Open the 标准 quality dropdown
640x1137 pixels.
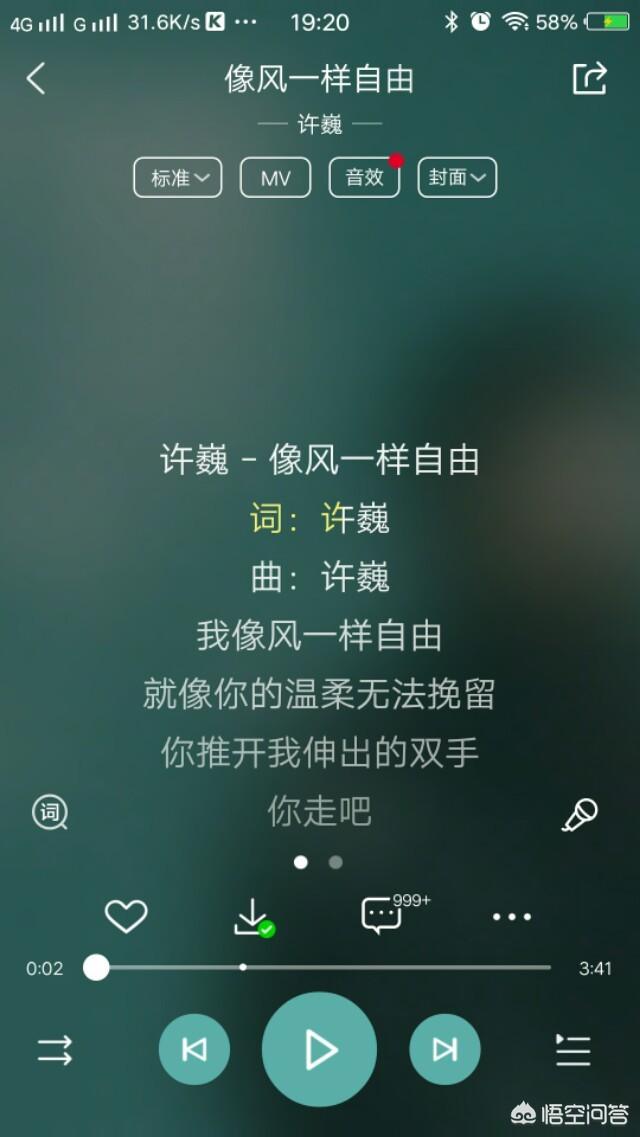(178, 178)
